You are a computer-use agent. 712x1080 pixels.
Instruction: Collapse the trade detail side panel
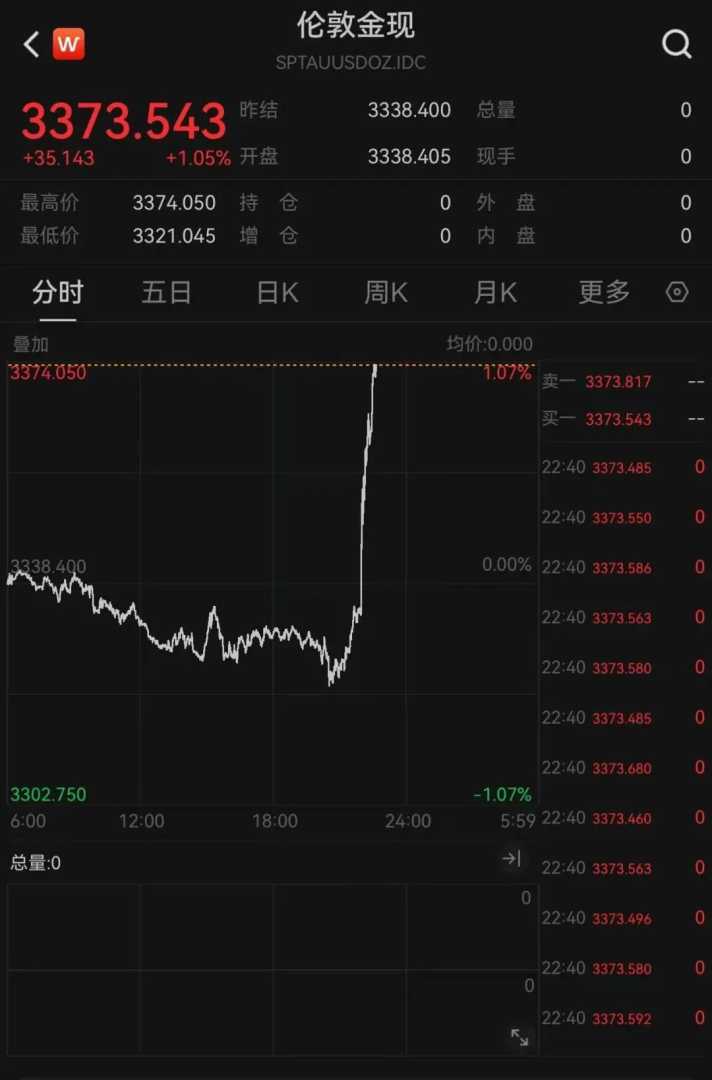click(x=512, y=858)
